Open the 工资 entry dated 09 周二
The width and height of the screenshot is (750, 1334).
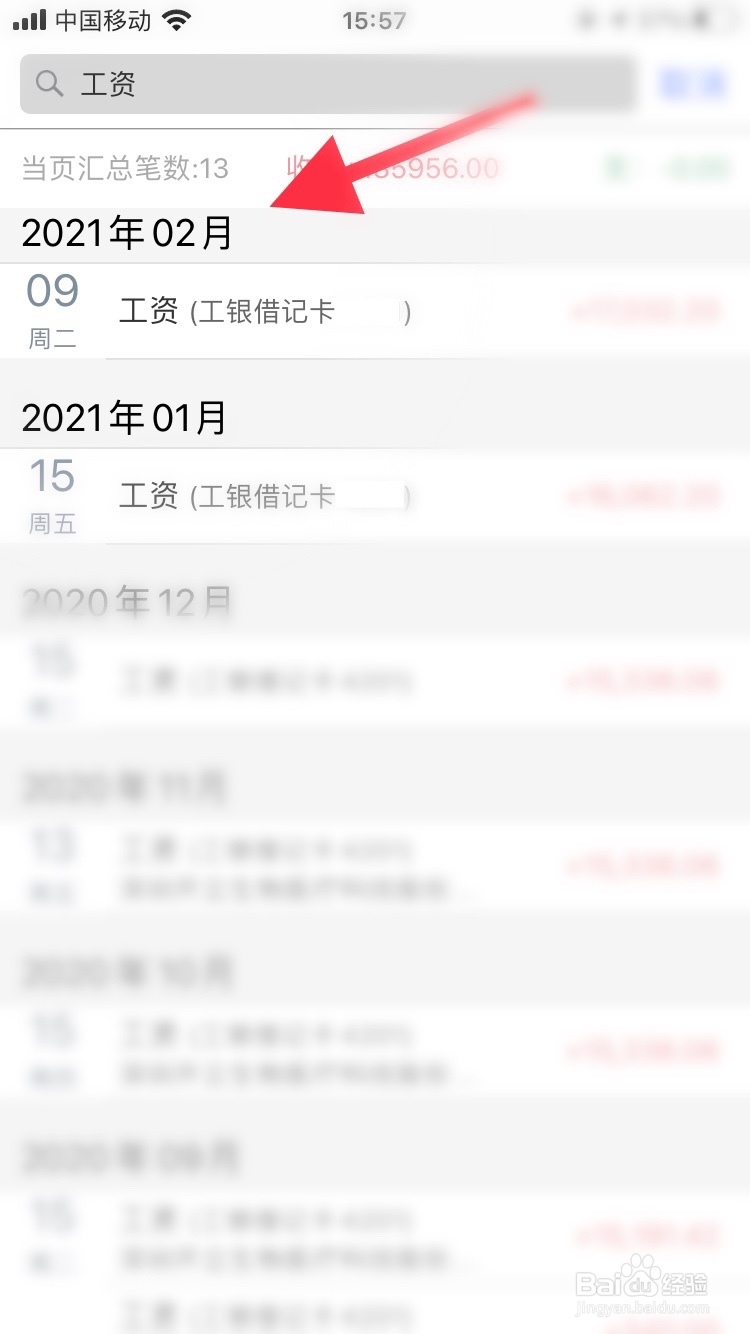[375, 312]
